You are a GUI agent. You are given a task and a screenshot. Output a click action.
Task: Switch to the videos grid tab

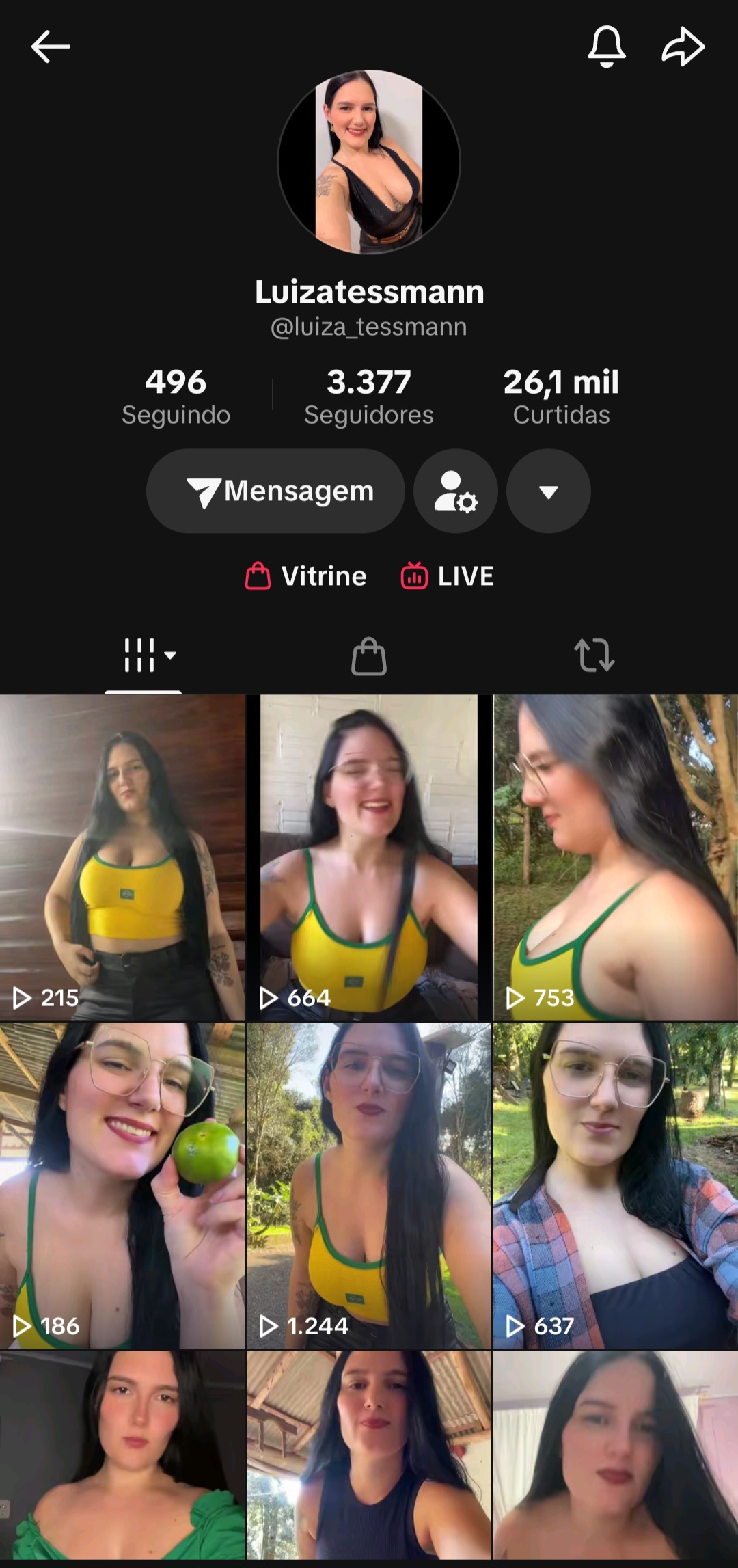[143, 655]
